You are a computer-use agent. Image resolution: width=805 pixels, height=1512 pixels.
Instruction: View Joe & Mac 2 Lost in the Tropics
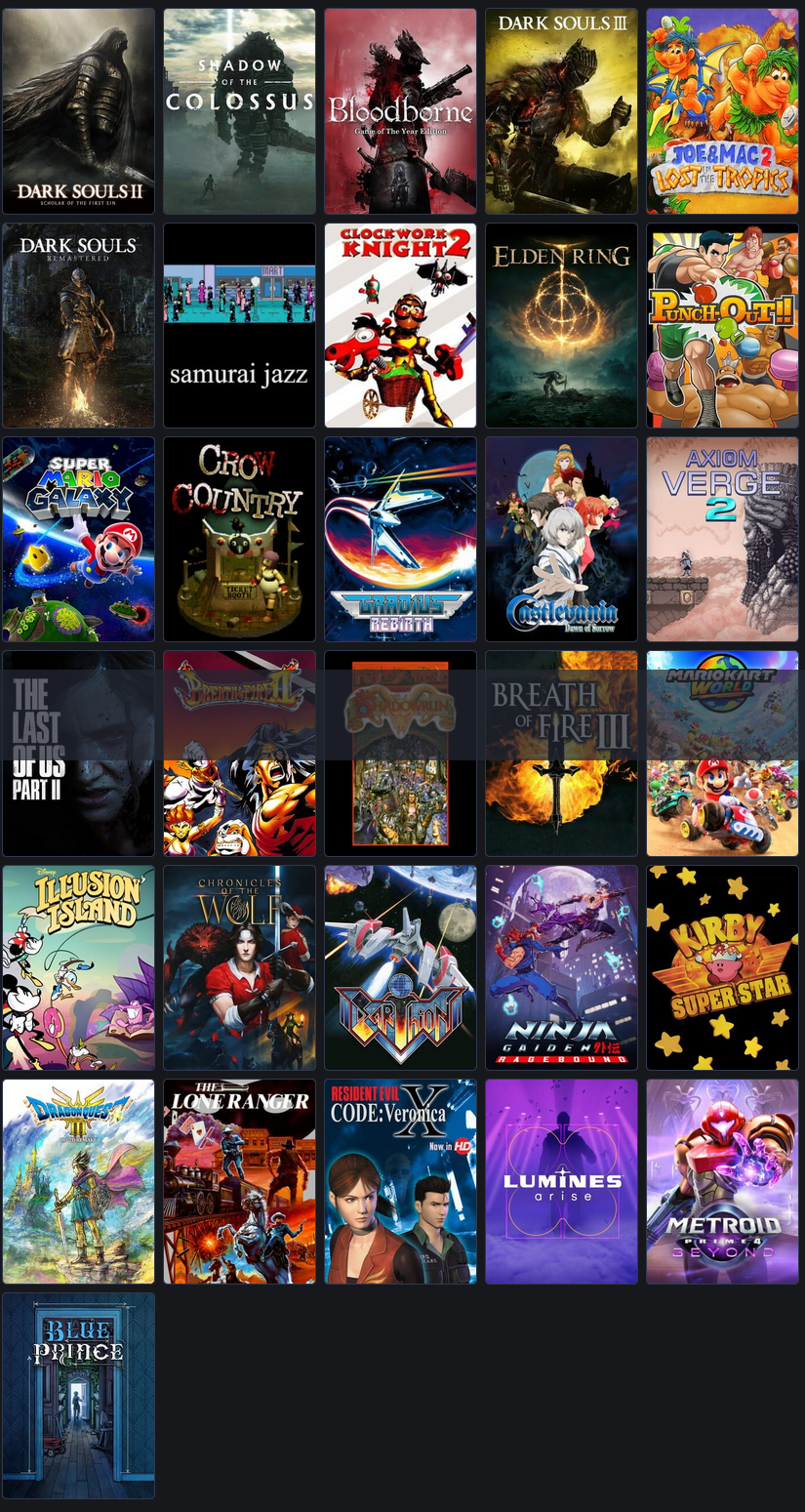tap(722, 111)
